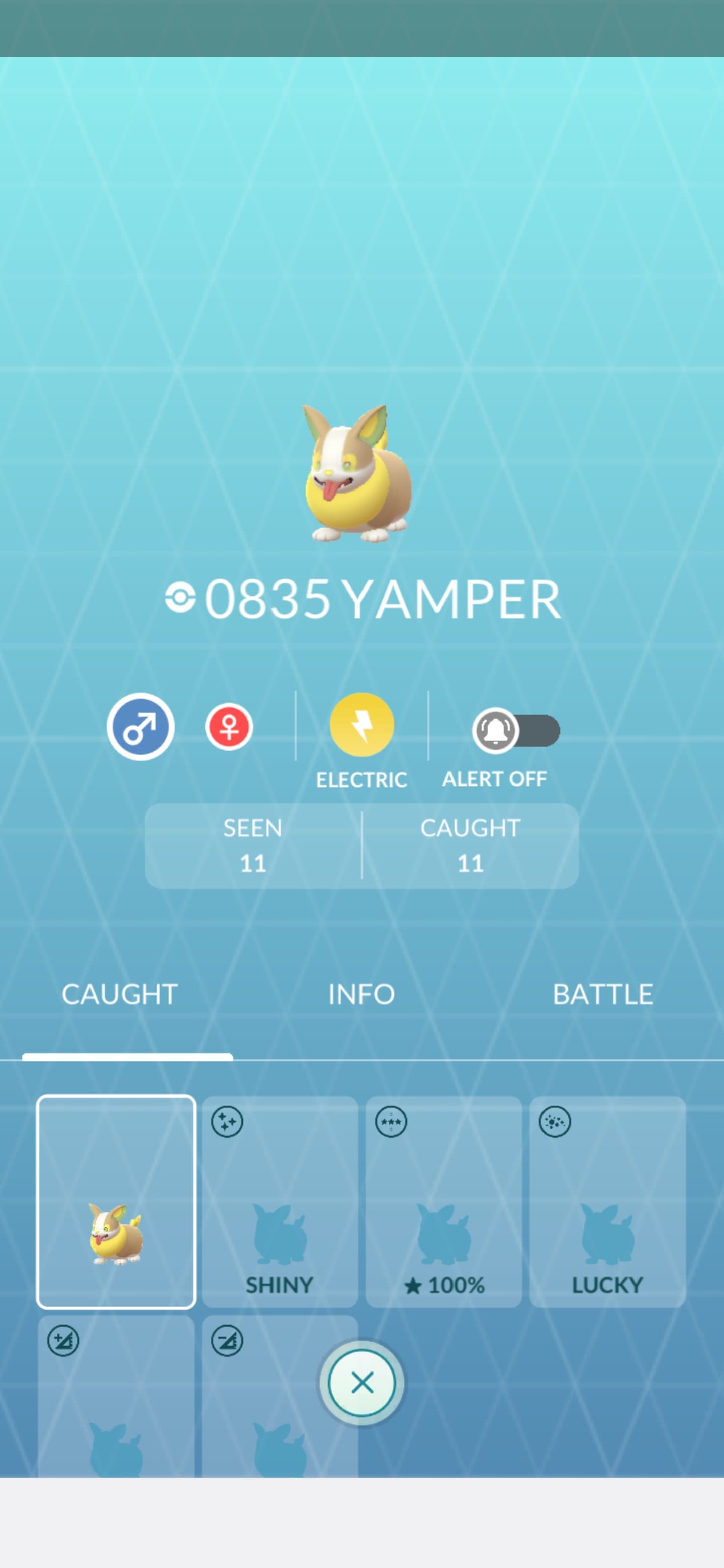Select the female gender icon

tap(229, 727)
